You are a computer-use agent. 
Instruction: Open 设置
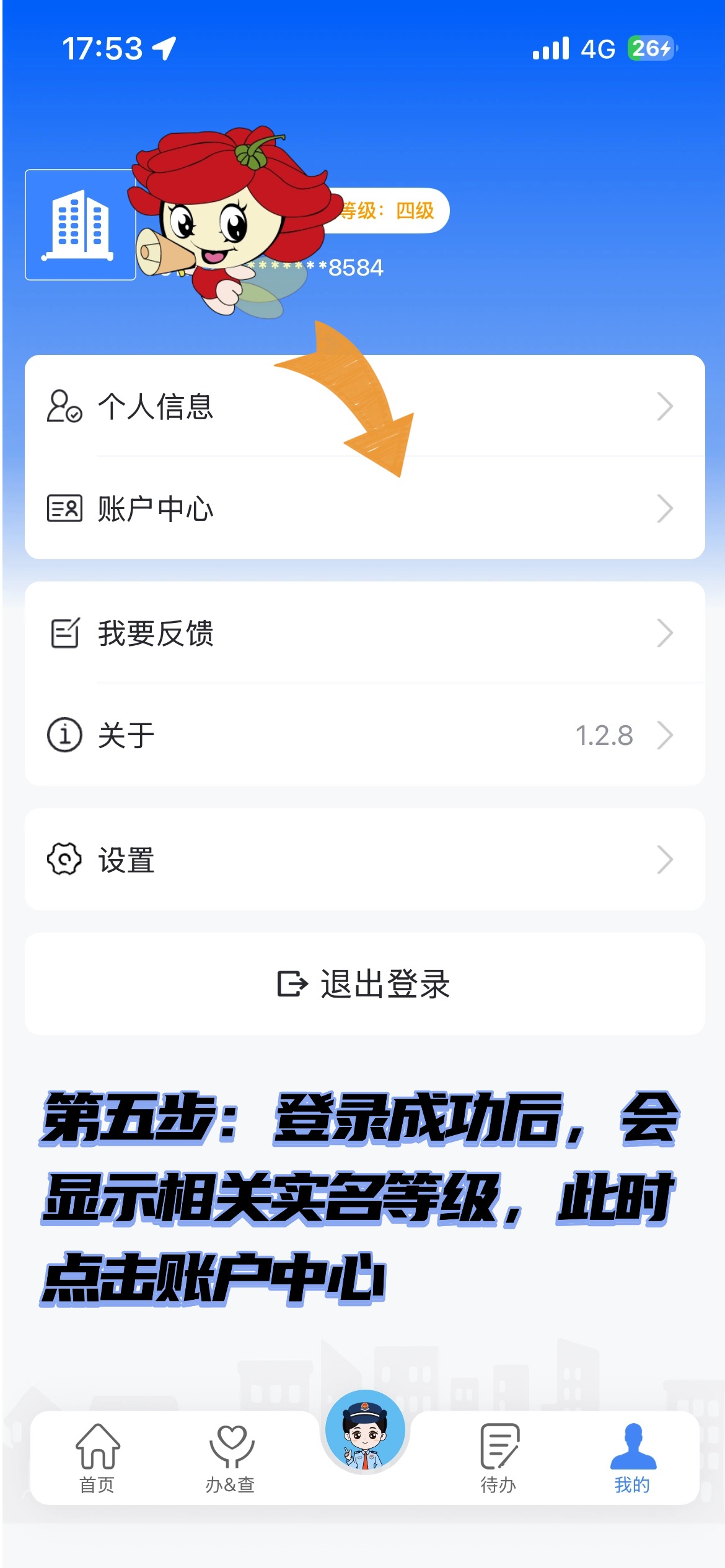[x=364, y=860]
